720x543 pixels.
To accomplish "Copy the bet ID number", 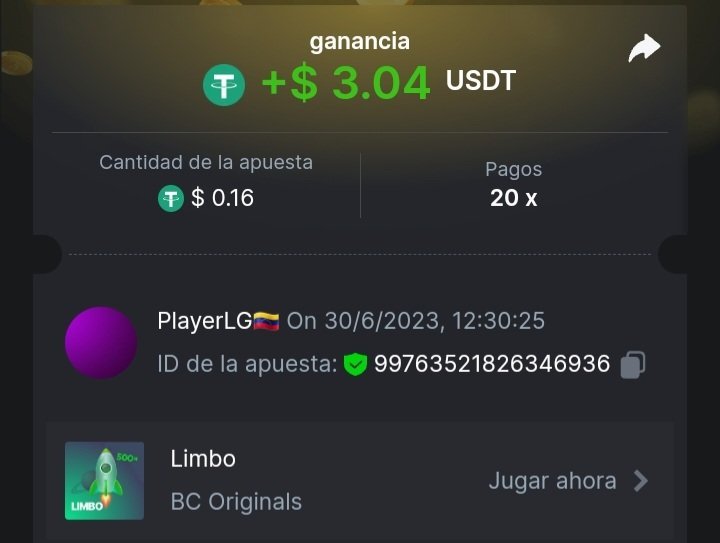I will (x=632, y=365).
